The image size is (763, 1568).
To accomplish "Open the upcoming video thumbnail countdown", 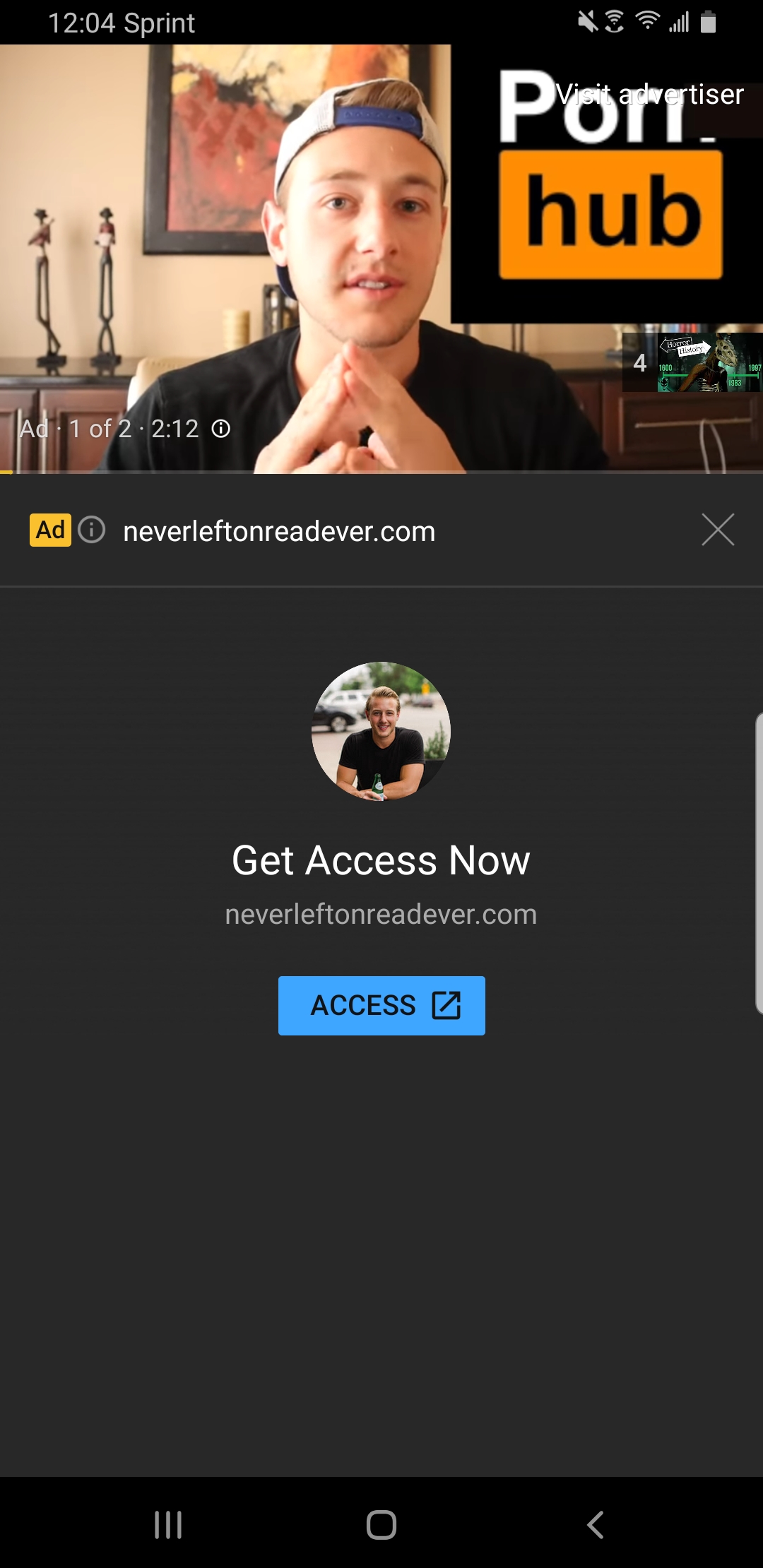I will 692,363.
